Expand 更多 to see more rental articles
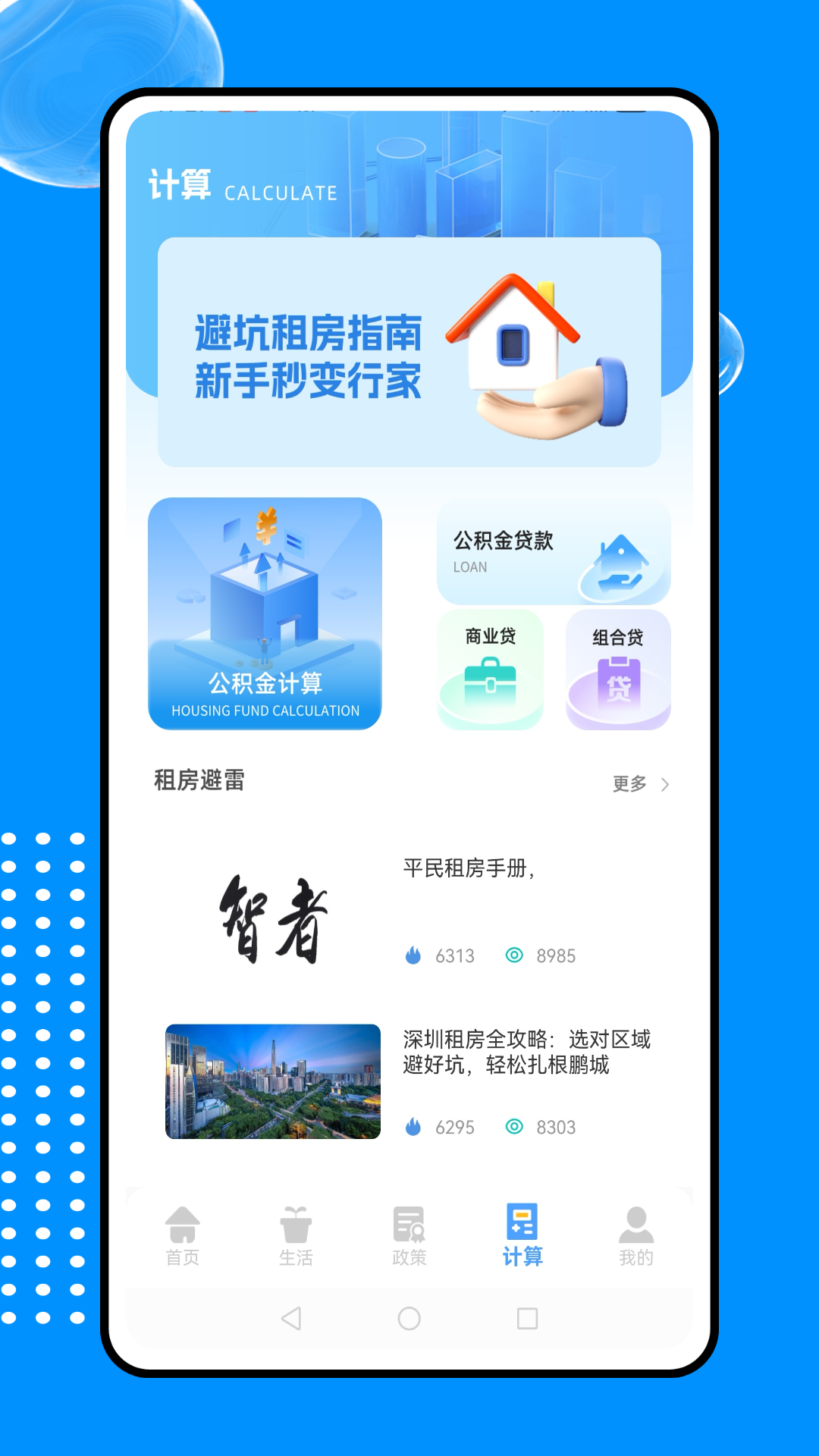819x1456 pixels. pyautogui.click(x=626, y=785)
